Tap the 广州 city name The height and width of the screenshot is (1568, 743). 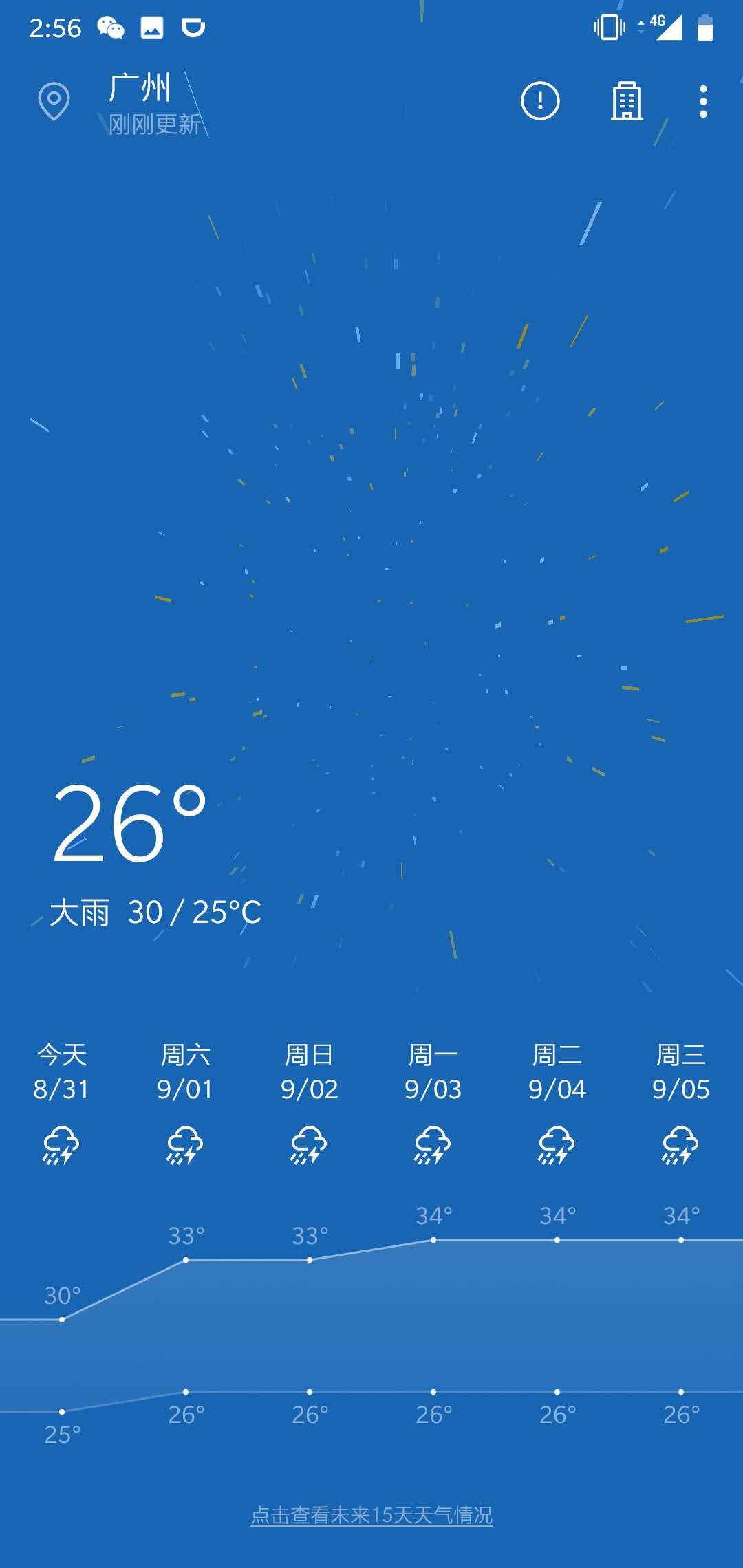[140, 88]
